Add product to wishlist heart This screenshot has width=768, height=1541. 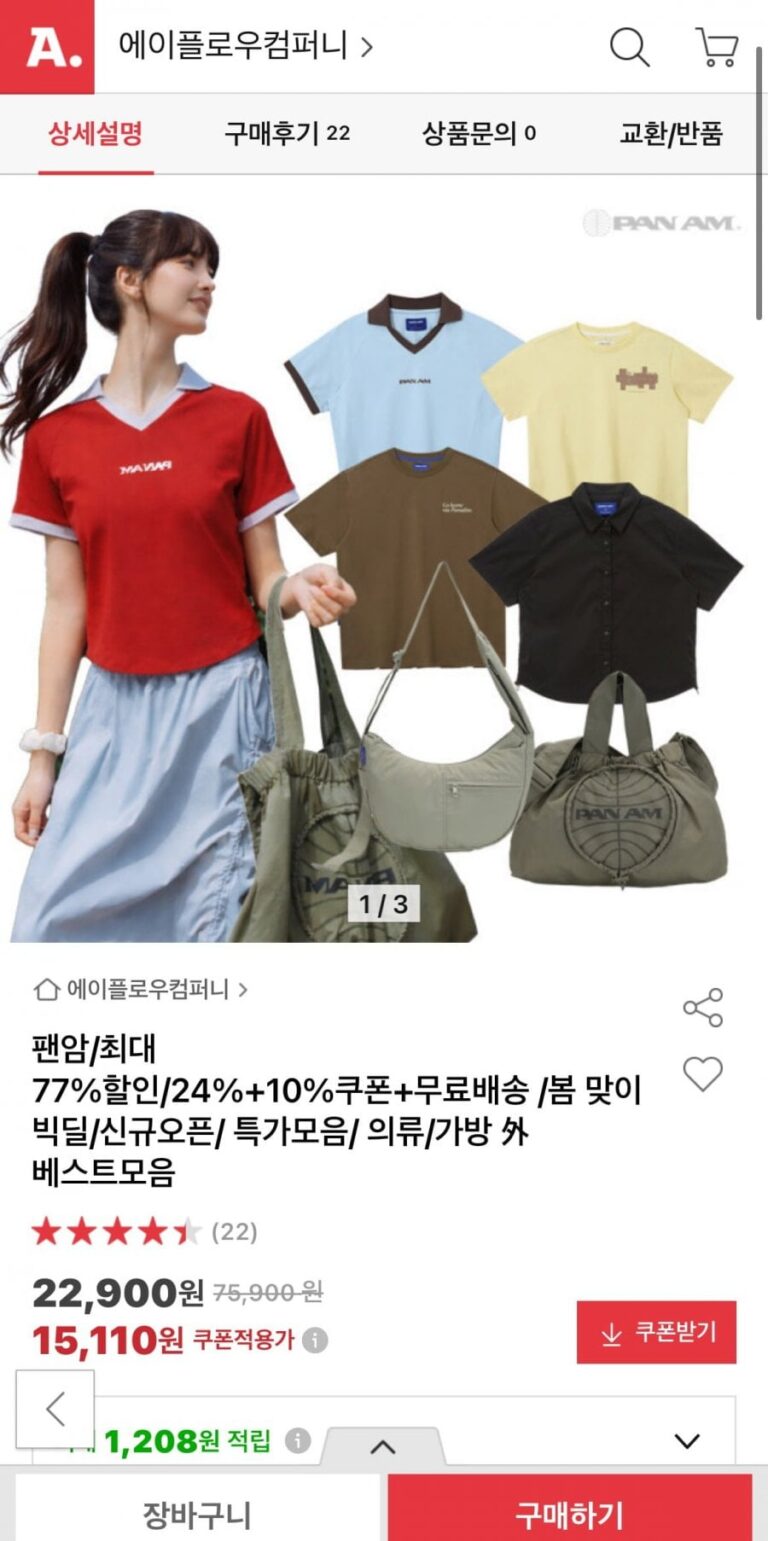pyautogui.click(x=702, y=1074)
